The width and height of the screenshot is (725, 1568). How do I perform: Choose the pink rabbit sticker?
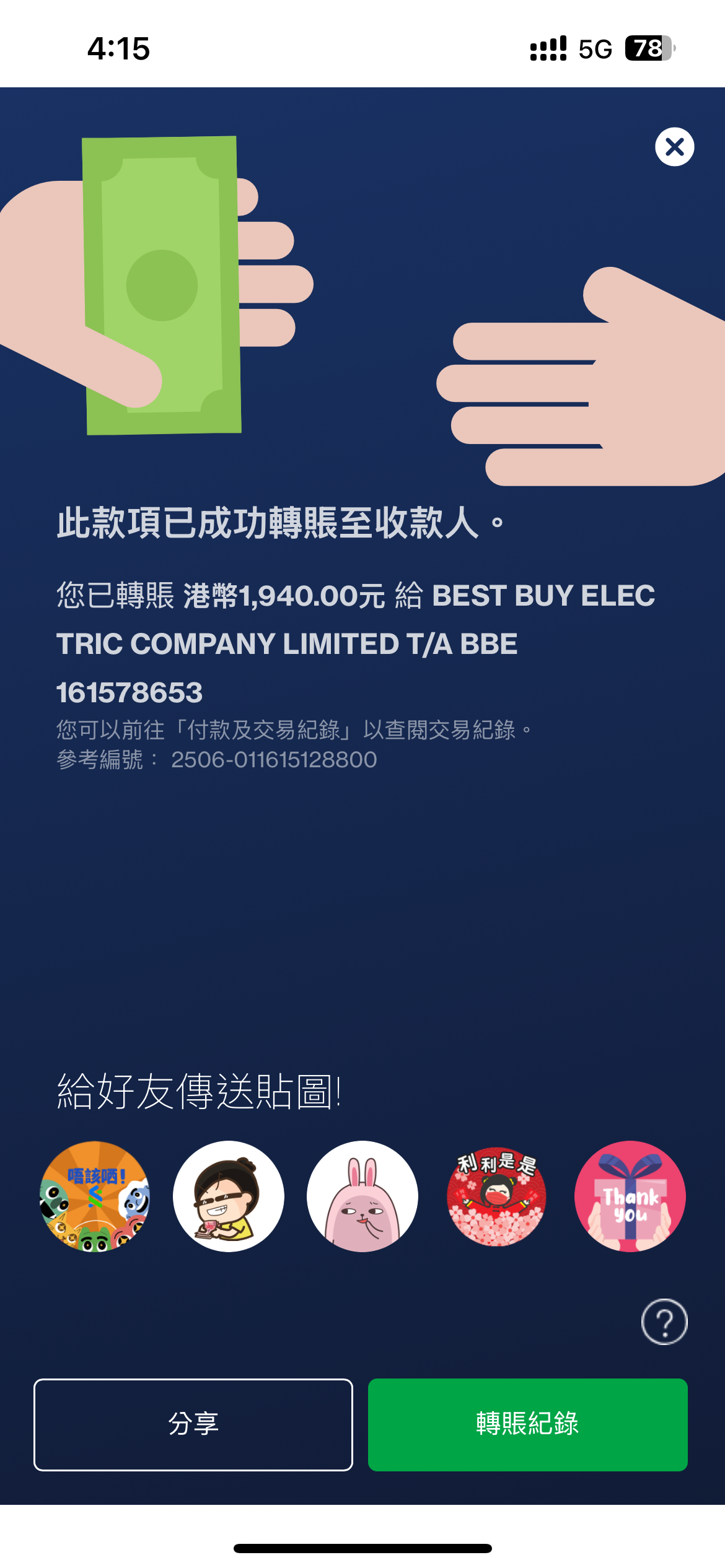pyautogui.click(x=362, y=1196)
